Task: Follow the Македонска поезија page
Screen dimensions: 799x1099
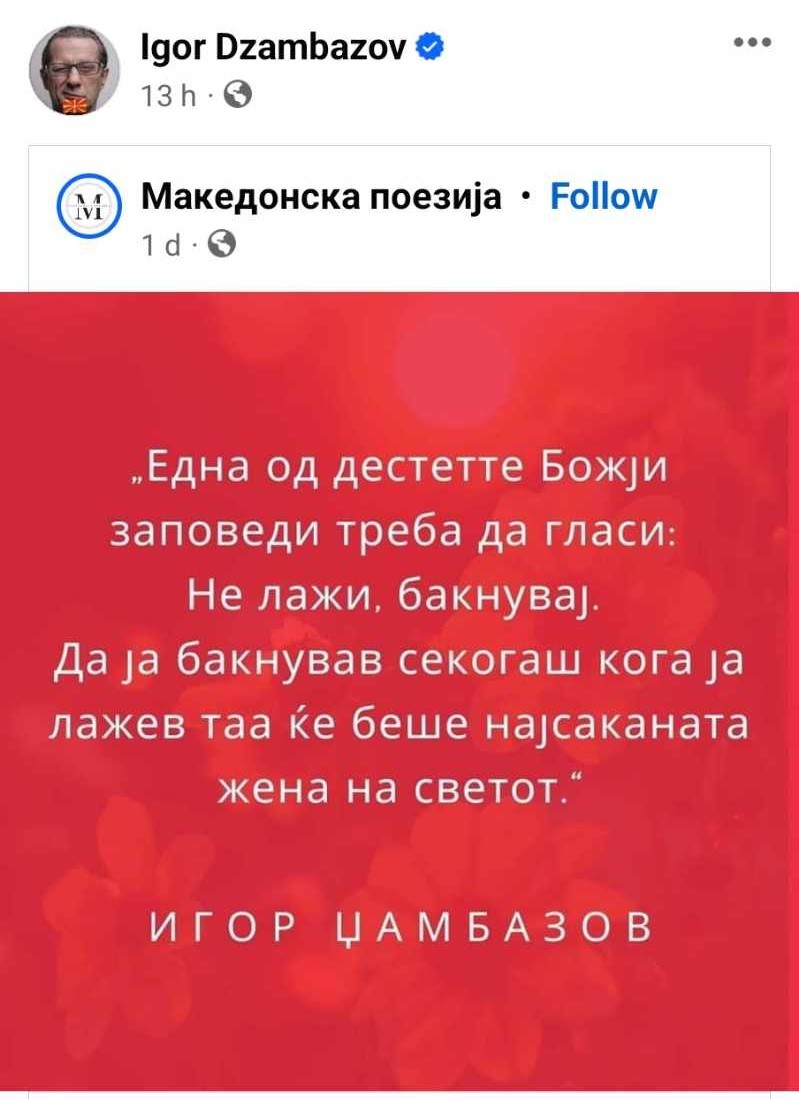Action: click(604, 197)
